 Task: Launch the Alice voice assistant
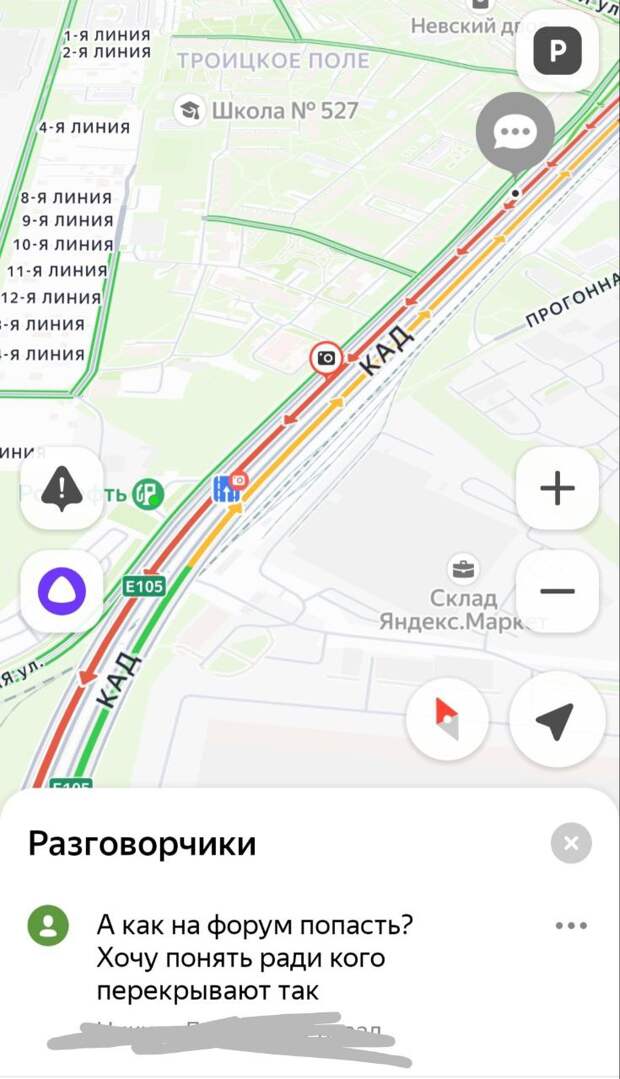(x=62, y=591)
